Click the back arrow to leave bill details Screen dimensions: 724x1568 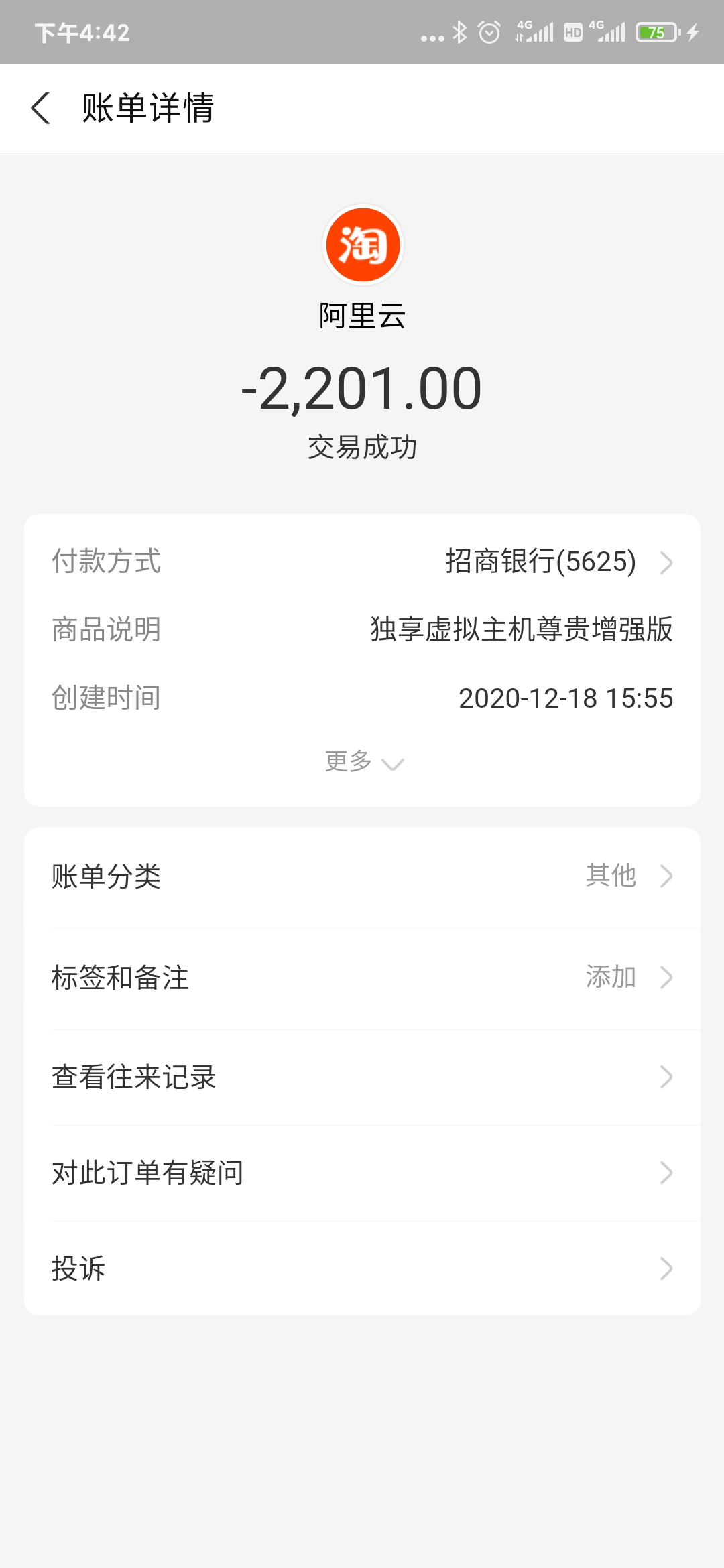coord(42,108)
